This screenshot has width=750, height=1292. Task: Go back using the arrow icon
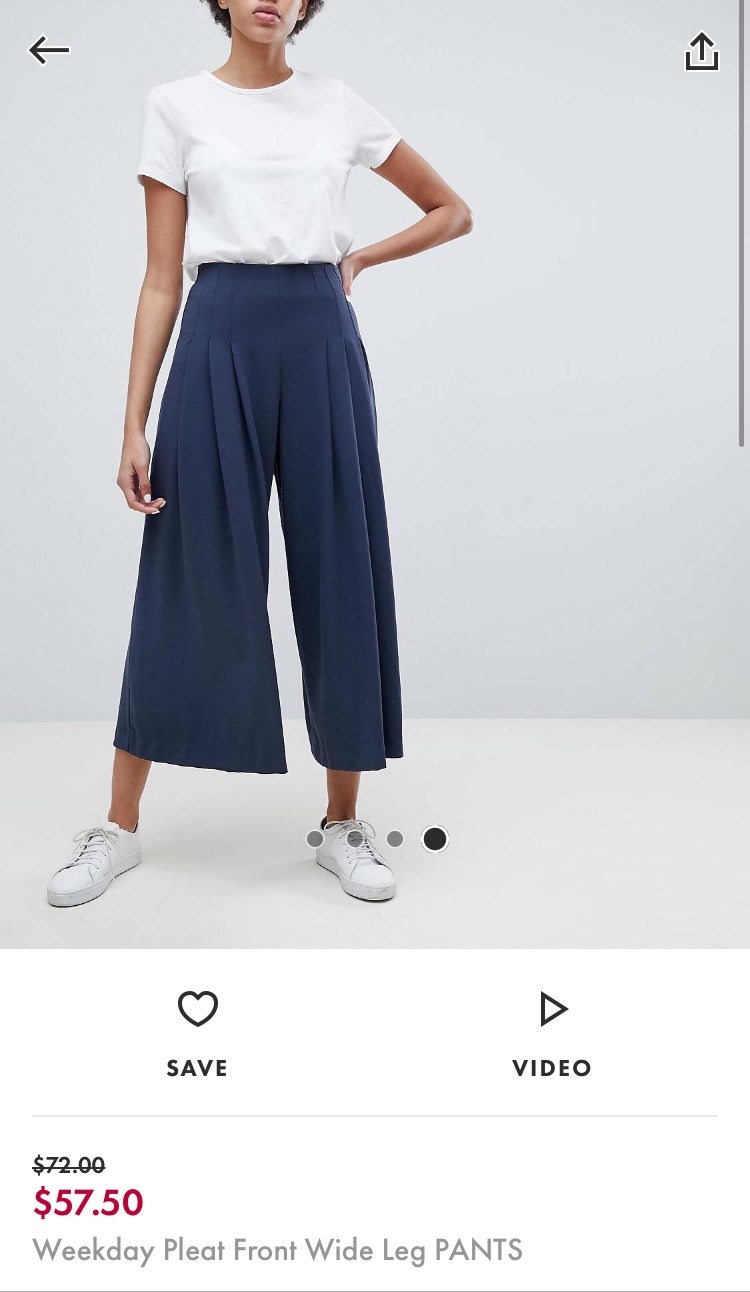[48, 50]
